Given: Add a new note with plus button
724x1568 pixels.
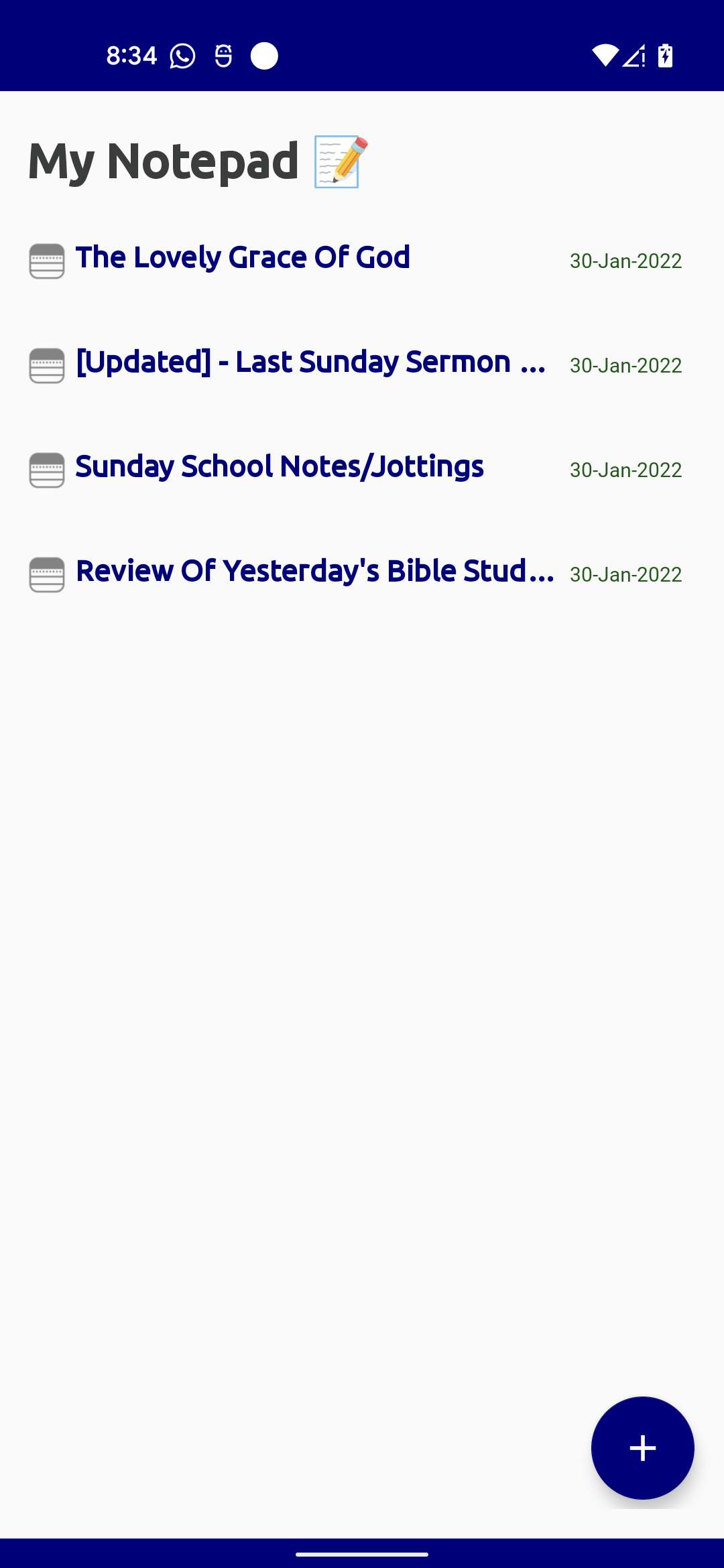Looking at the screenshot, I should click(642, 1447).
